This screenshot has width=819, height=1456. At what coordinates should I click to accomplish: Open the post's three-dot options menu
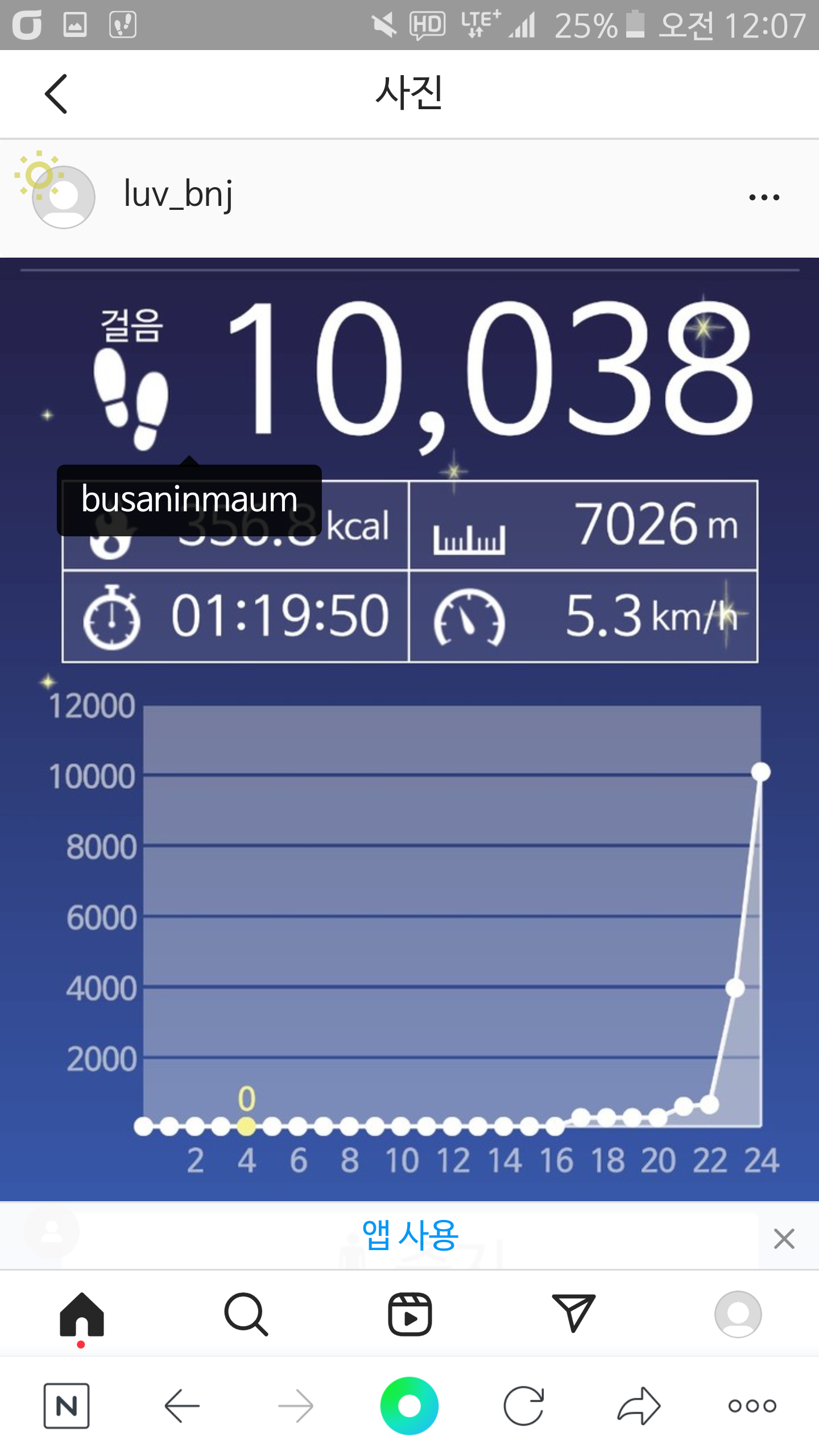764,197
